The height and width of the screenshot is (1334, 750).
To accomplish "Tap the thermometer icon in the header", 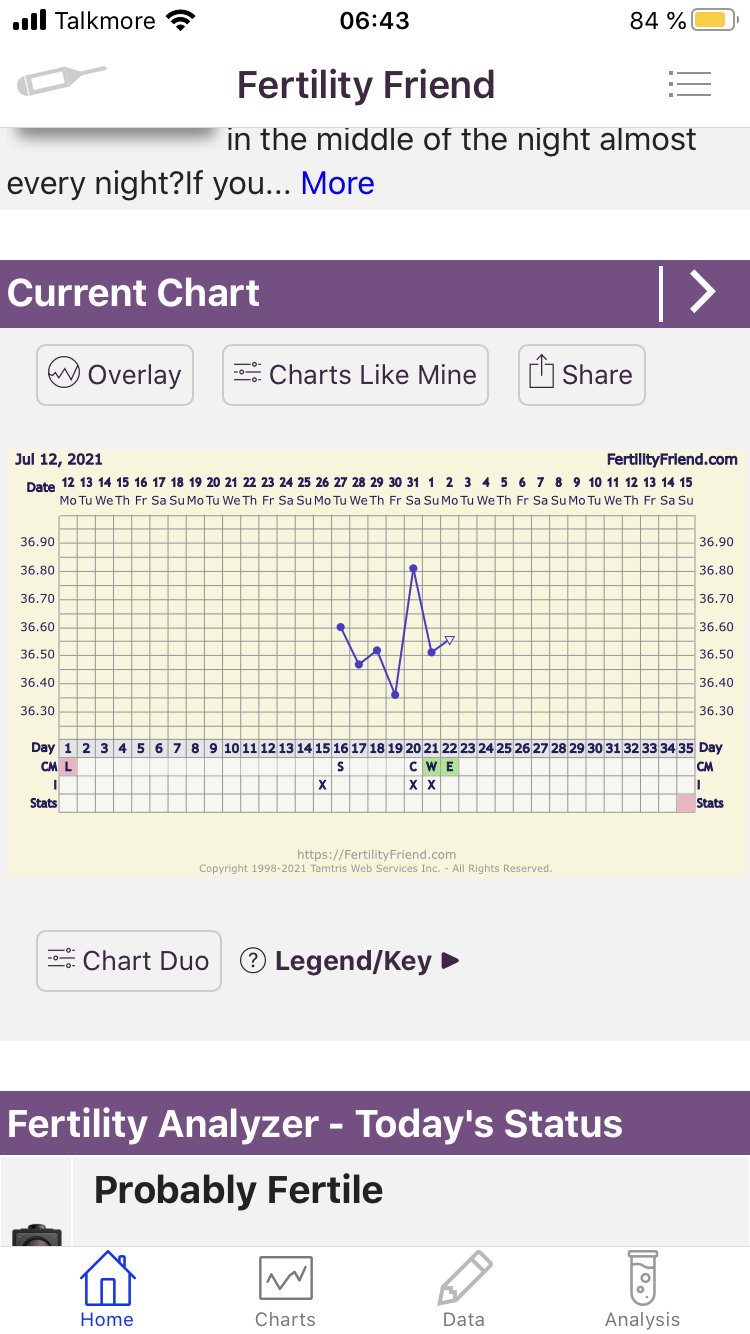I will pos(62,81).
